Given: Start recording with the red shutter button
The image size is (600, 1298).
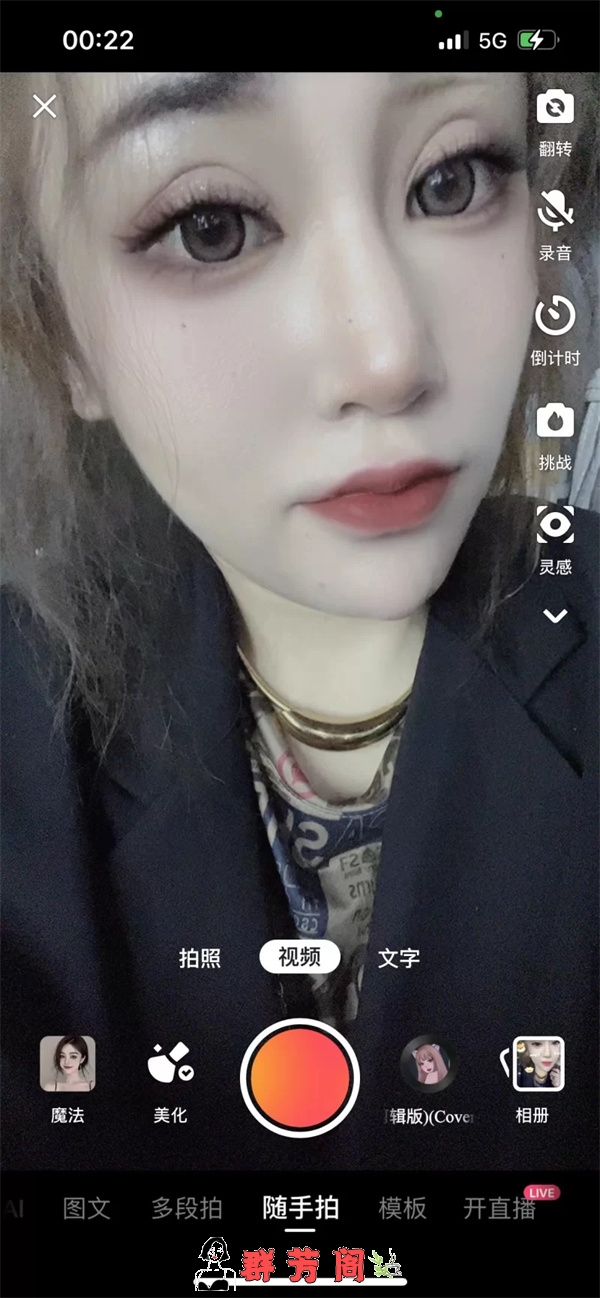Looking at the screenshot, I should pos(299,1077).
